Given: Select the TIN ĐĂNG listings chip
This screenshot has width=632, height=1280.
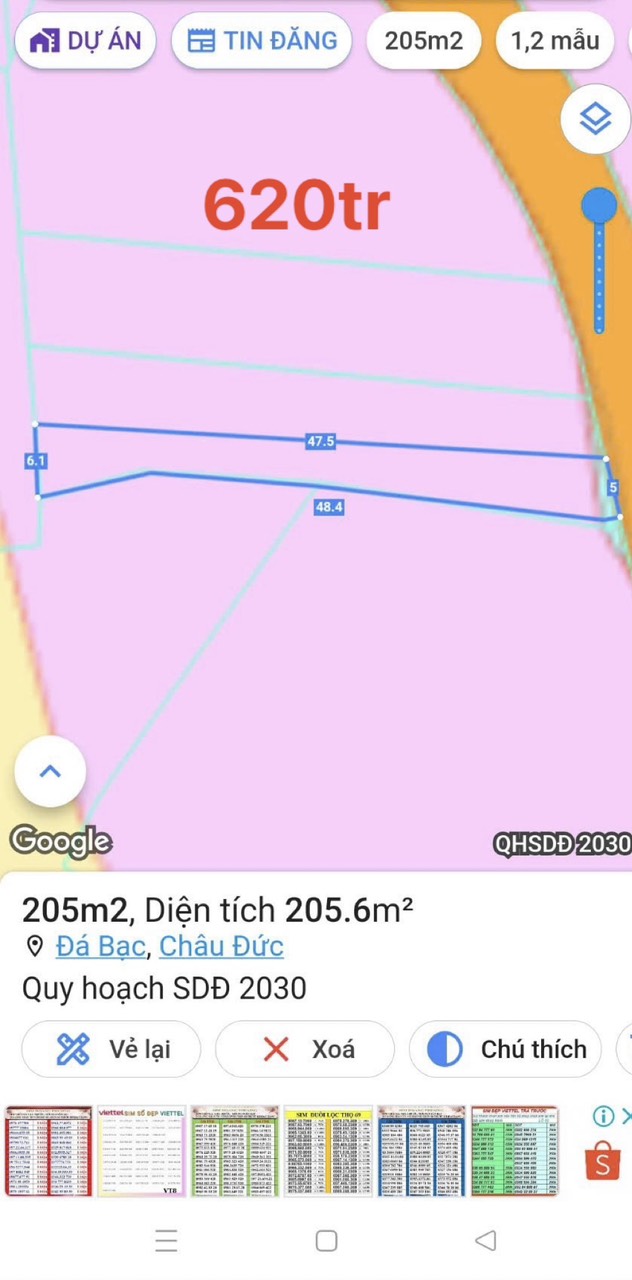Looking at the screenshot, I should [263, 41].
